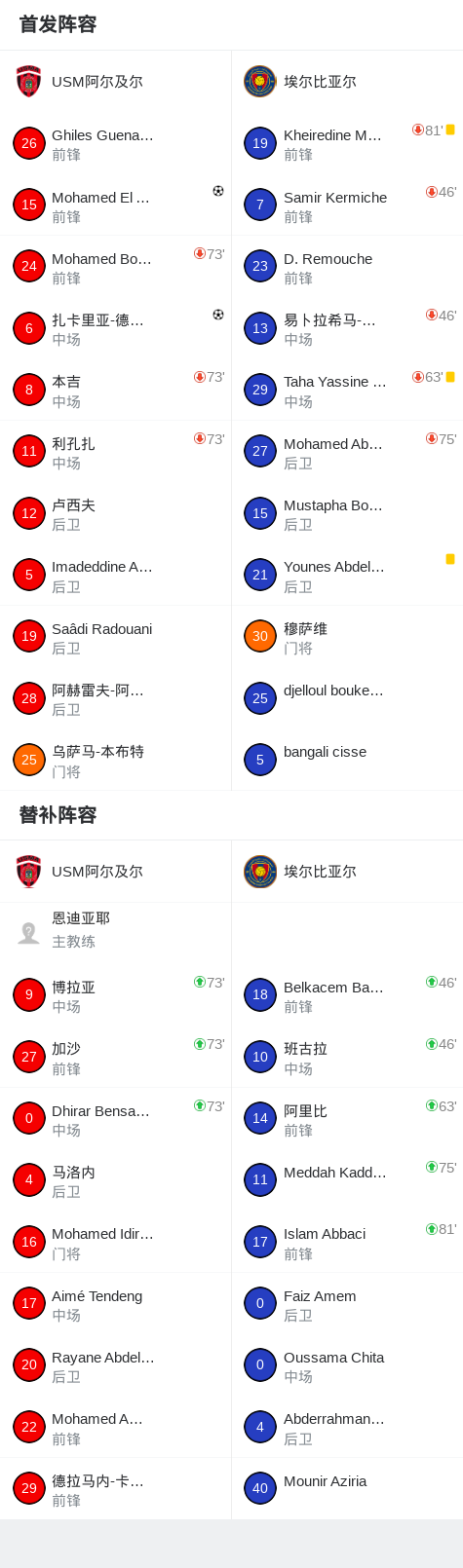Open USM阿尔及尔 team in starting lineup
Viewport: 463px width, 1568px height.
pyautogui.click(x=115, y=82)
